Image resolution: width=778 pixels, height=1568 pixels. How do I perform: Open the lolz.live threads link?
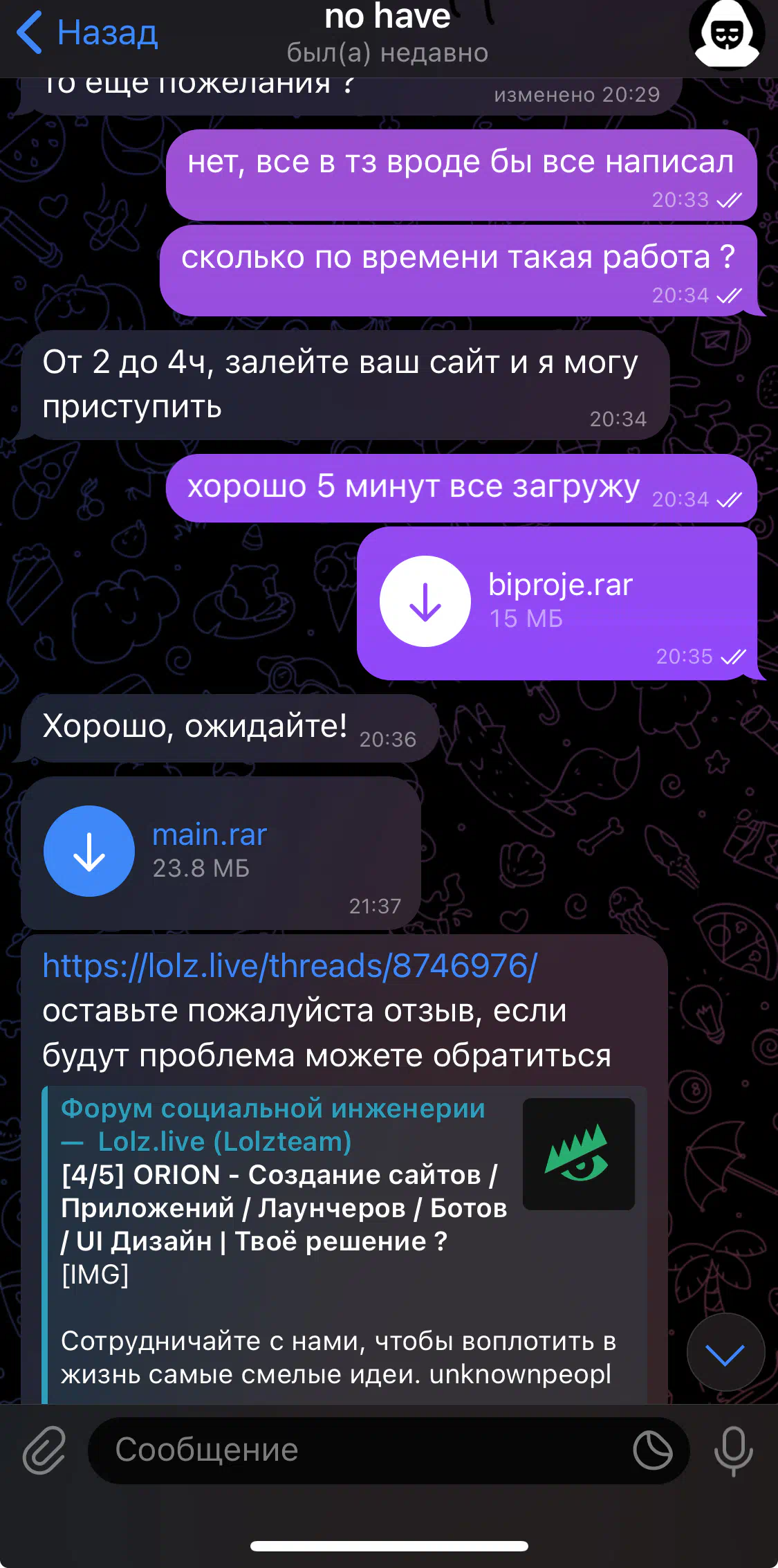tap(290, 965)
